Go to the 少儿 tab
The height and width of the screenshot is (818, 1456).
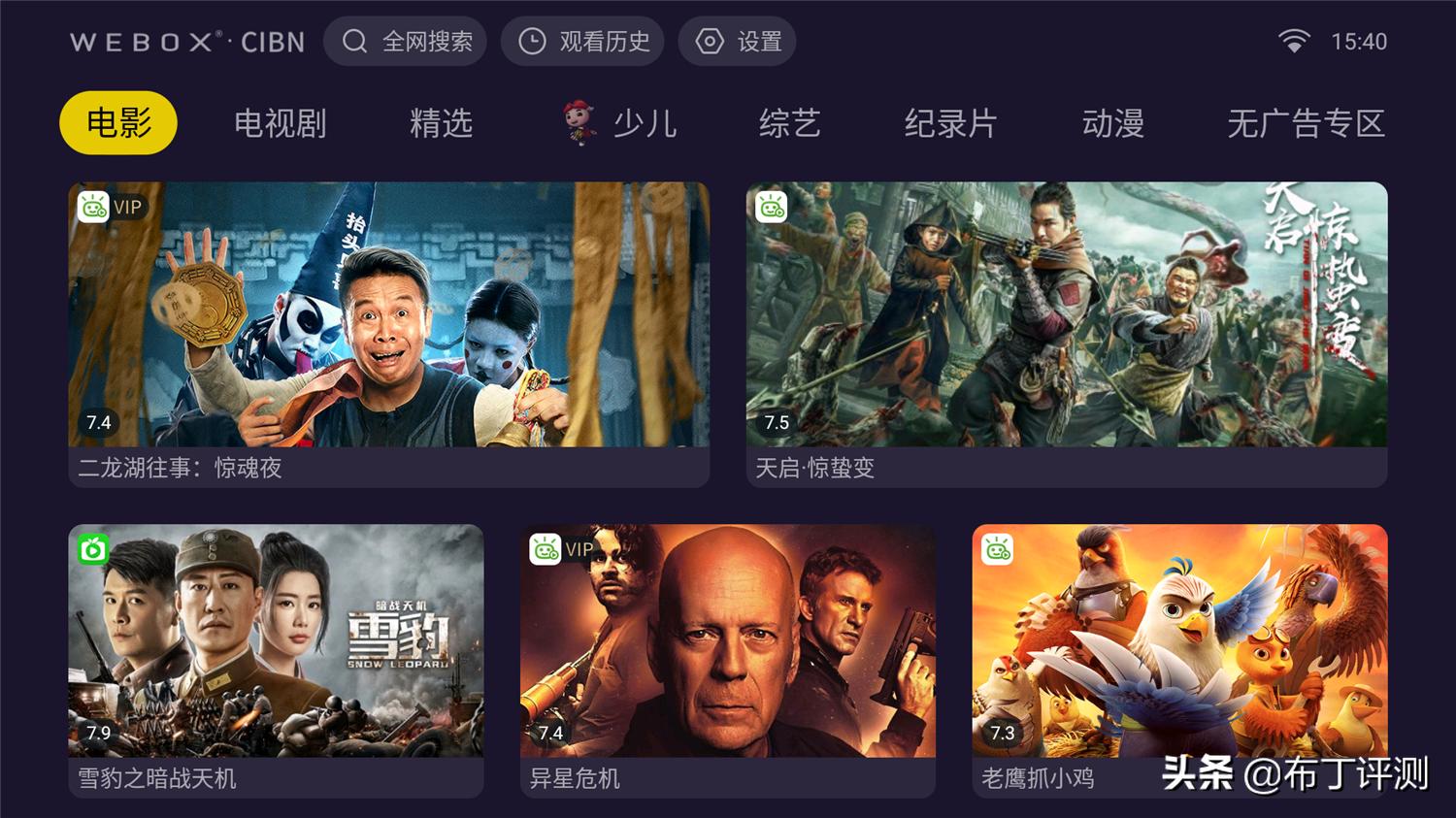(x=621, y=123)
